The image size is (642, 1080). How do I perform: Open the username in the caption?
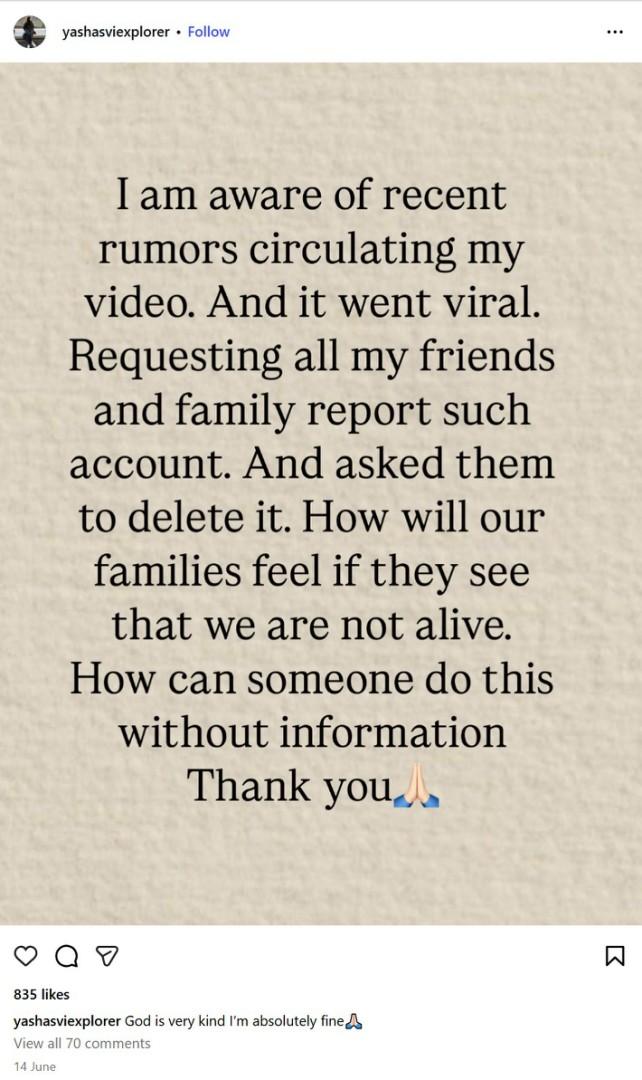[x=67, y=1021]
